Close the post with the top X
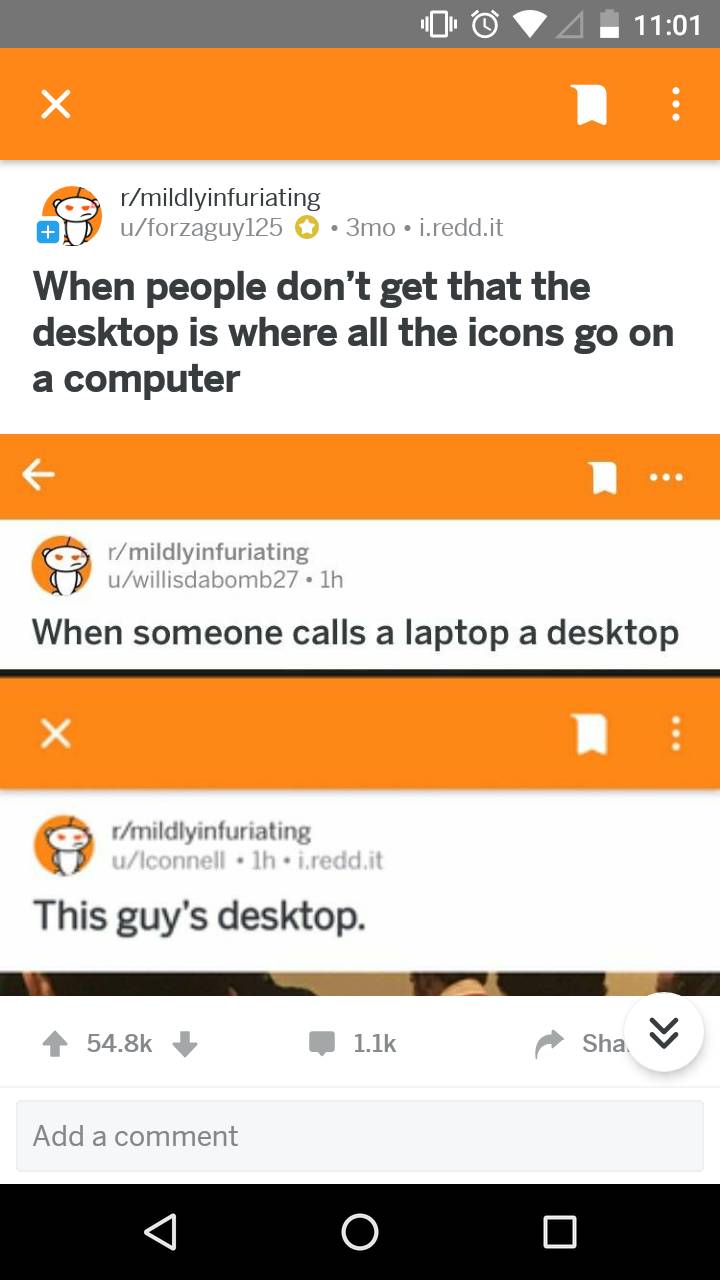720x1280 pixels. coord(55,104)
